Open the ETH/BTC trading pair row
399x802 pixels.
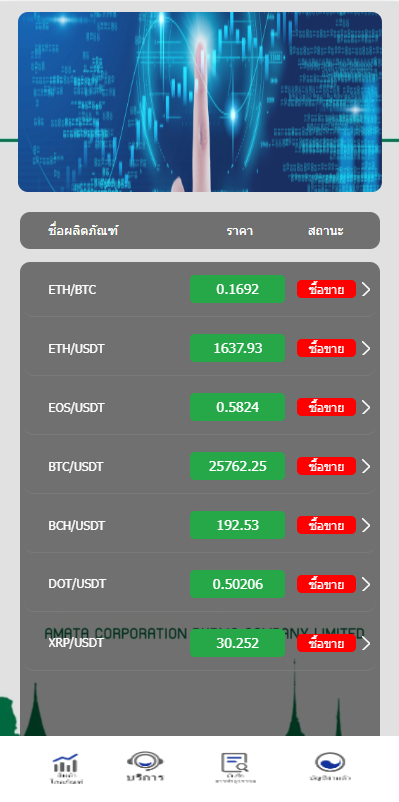(x=200, y=289)
